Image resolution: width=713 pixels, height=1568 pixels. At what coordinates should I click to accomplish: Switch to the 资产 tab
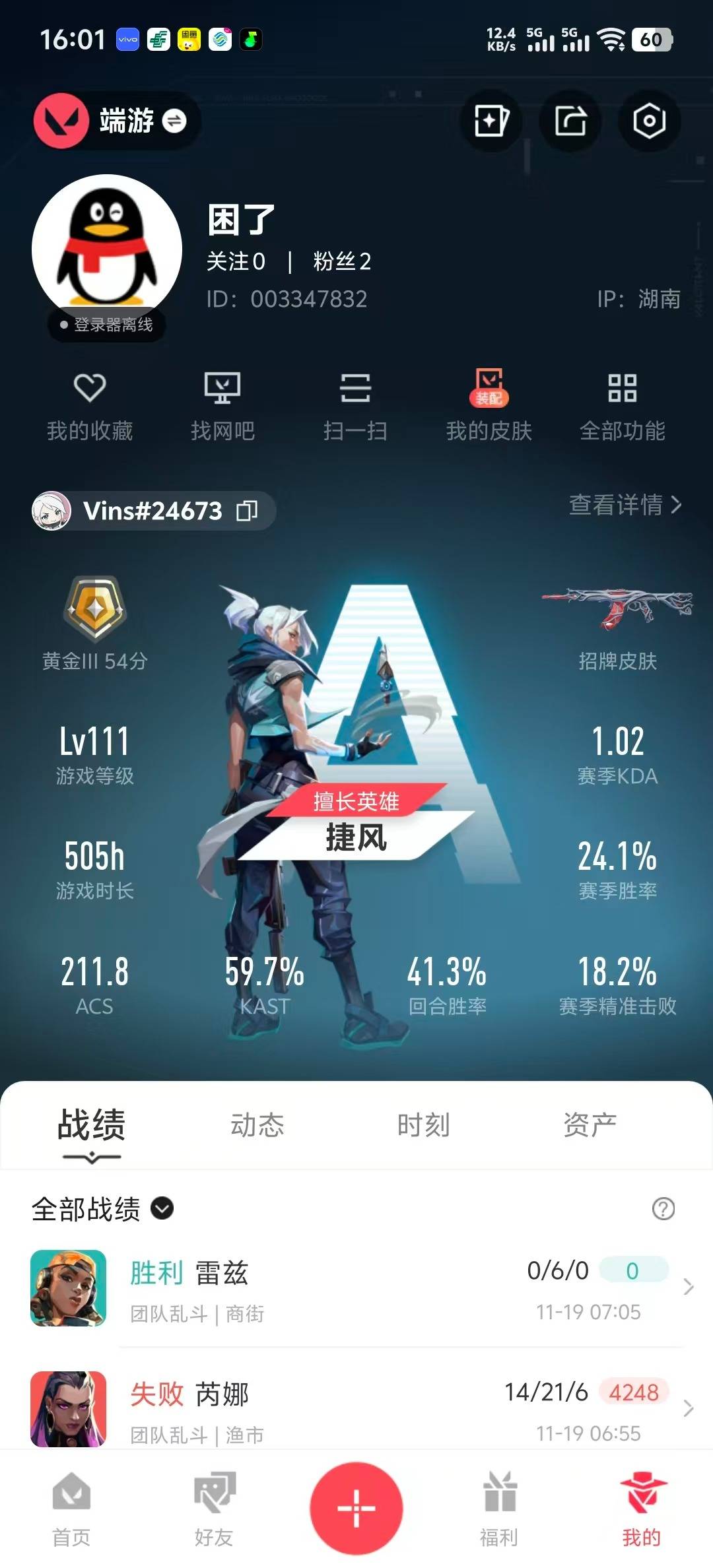pos(590,1127)
